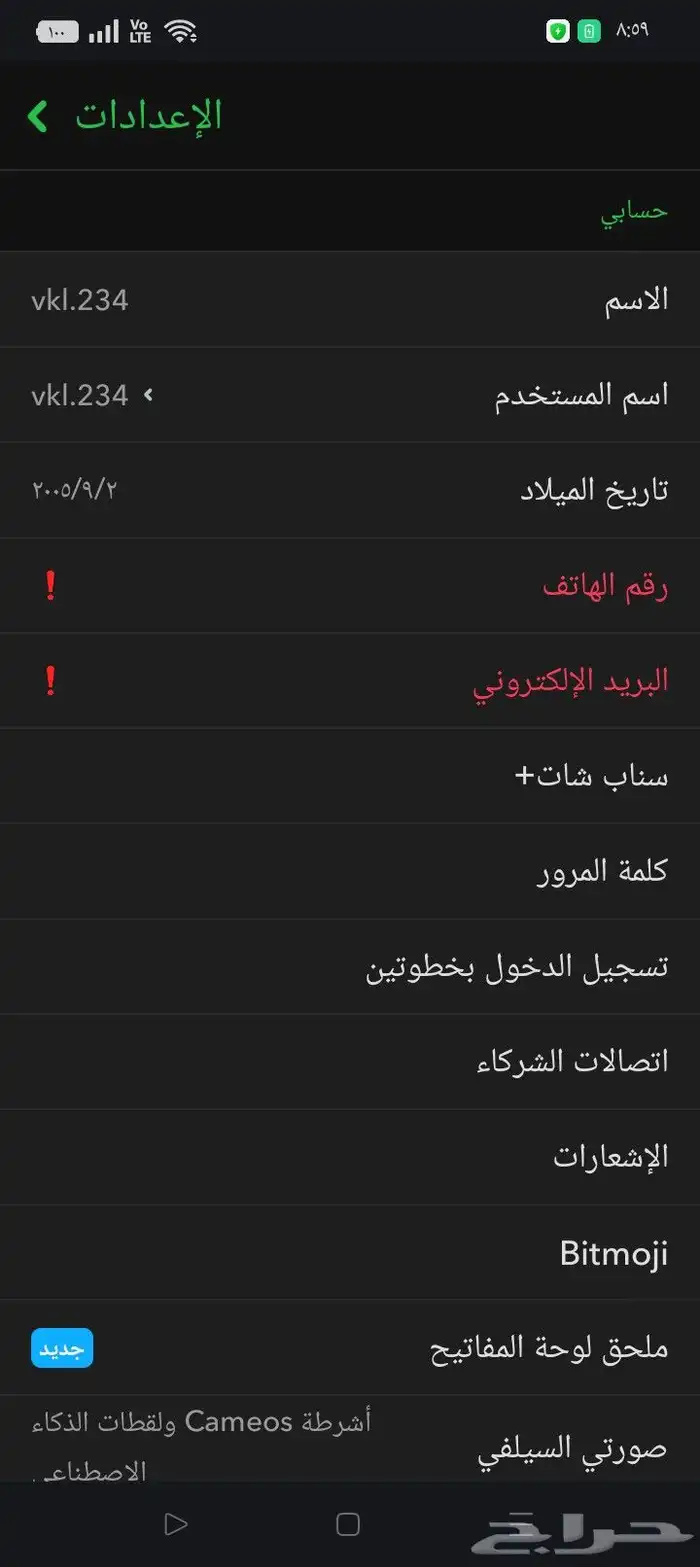Tap the system home button
This screenshot has width=700, height=1567.
coord(348,1524)
